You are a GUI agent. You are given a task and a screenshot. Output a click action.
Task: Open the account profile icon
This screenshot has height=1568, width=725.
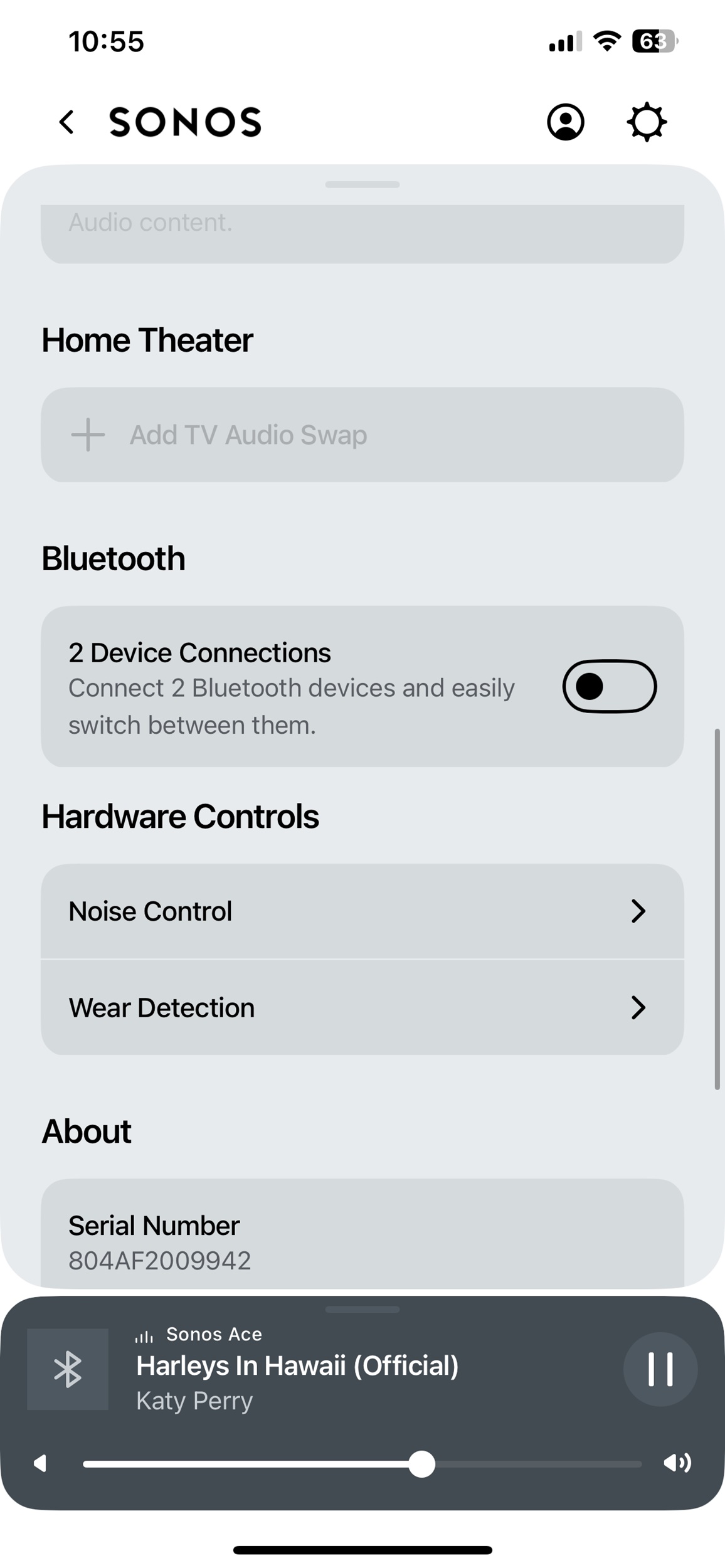[x=566, y=122]
